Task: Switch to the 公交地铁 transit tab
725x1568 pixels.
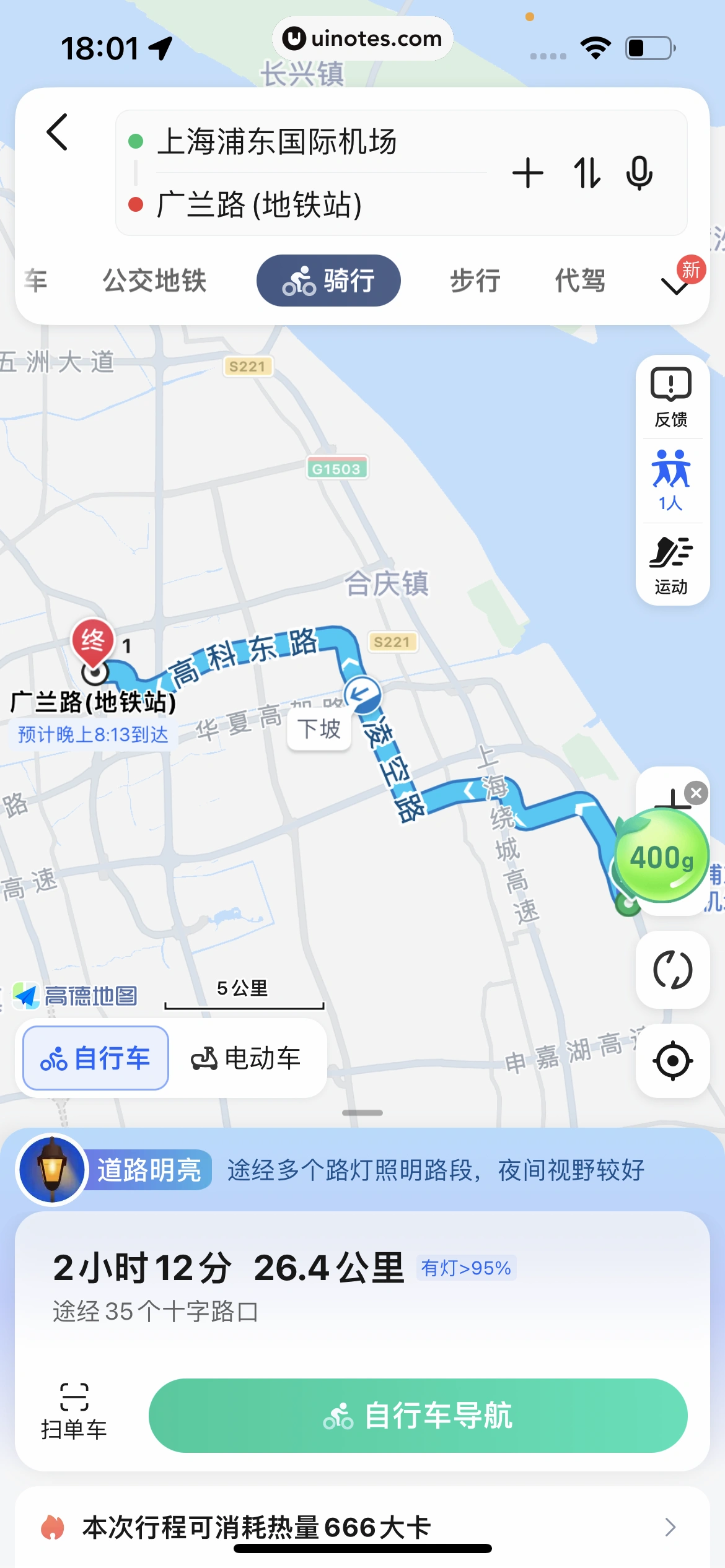Action: [x=155, y=280]
